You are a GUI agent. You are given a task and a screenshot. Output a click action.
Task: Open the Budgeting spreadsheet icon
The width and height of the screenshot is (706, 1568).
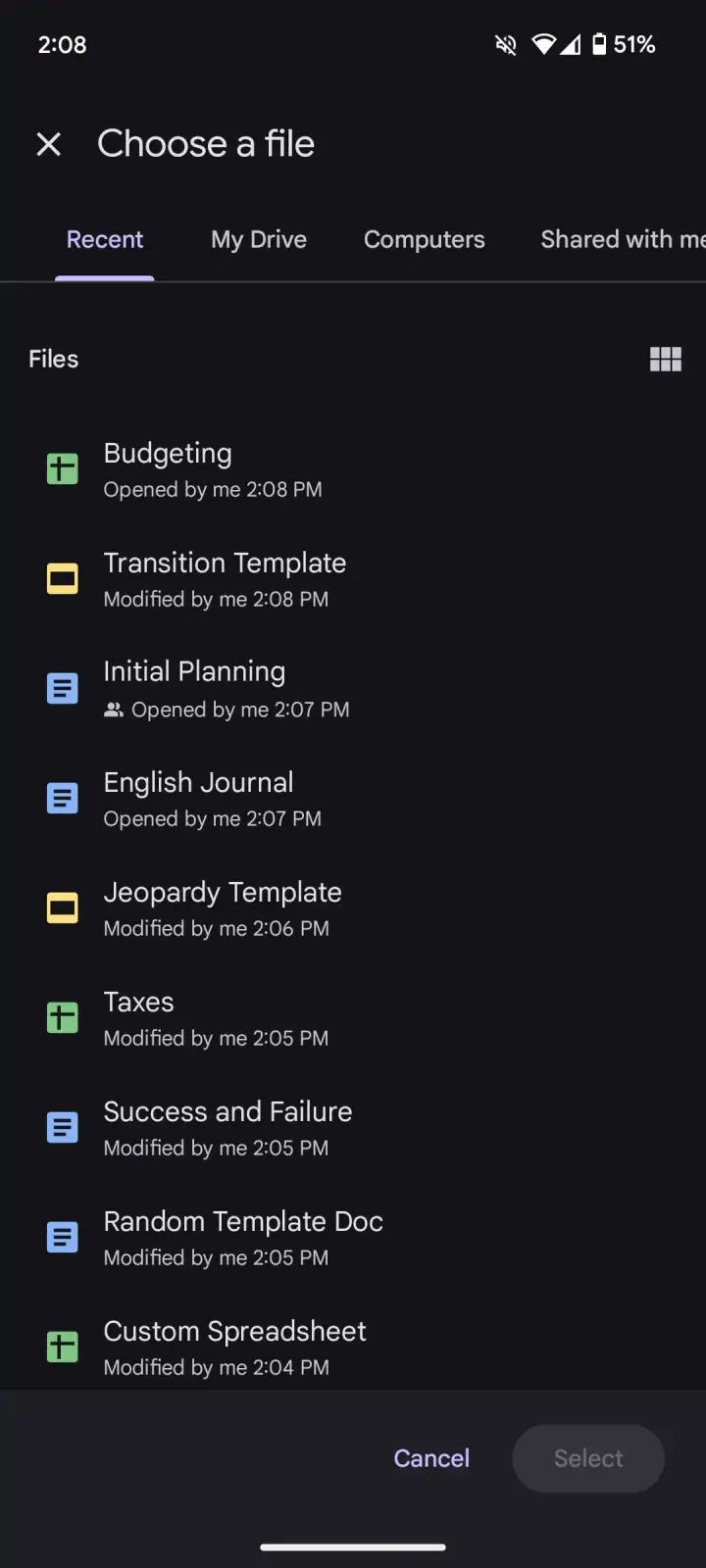(x=62, y=468)
